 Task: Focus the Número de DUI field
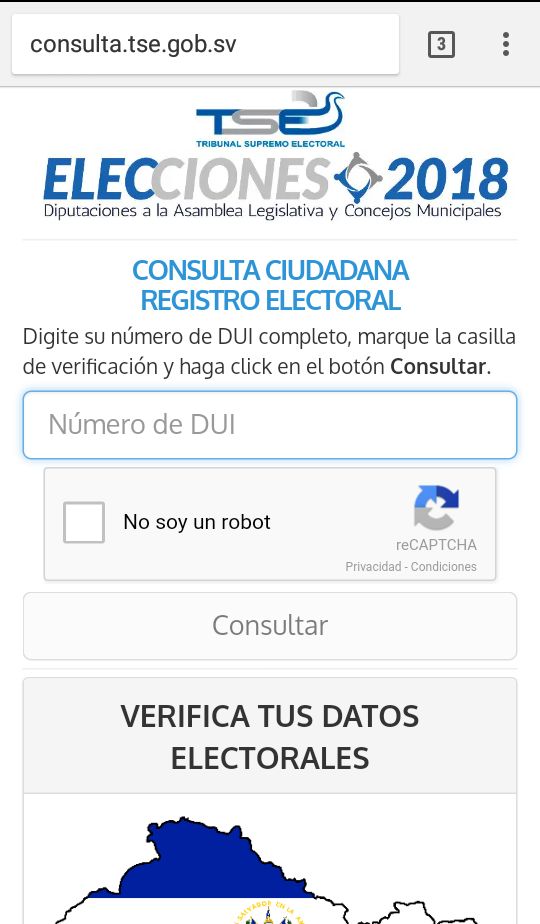270,425
